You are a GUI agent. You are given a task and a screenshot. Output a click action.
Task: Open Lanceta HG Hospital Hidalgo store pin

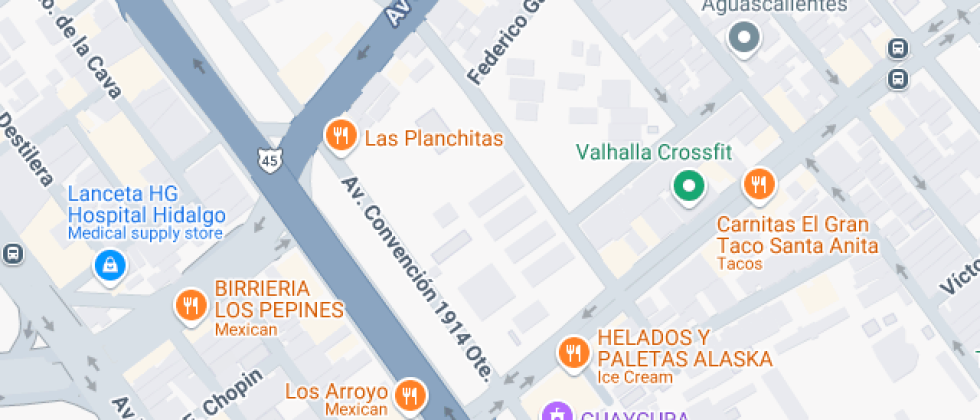coord(108,265)
